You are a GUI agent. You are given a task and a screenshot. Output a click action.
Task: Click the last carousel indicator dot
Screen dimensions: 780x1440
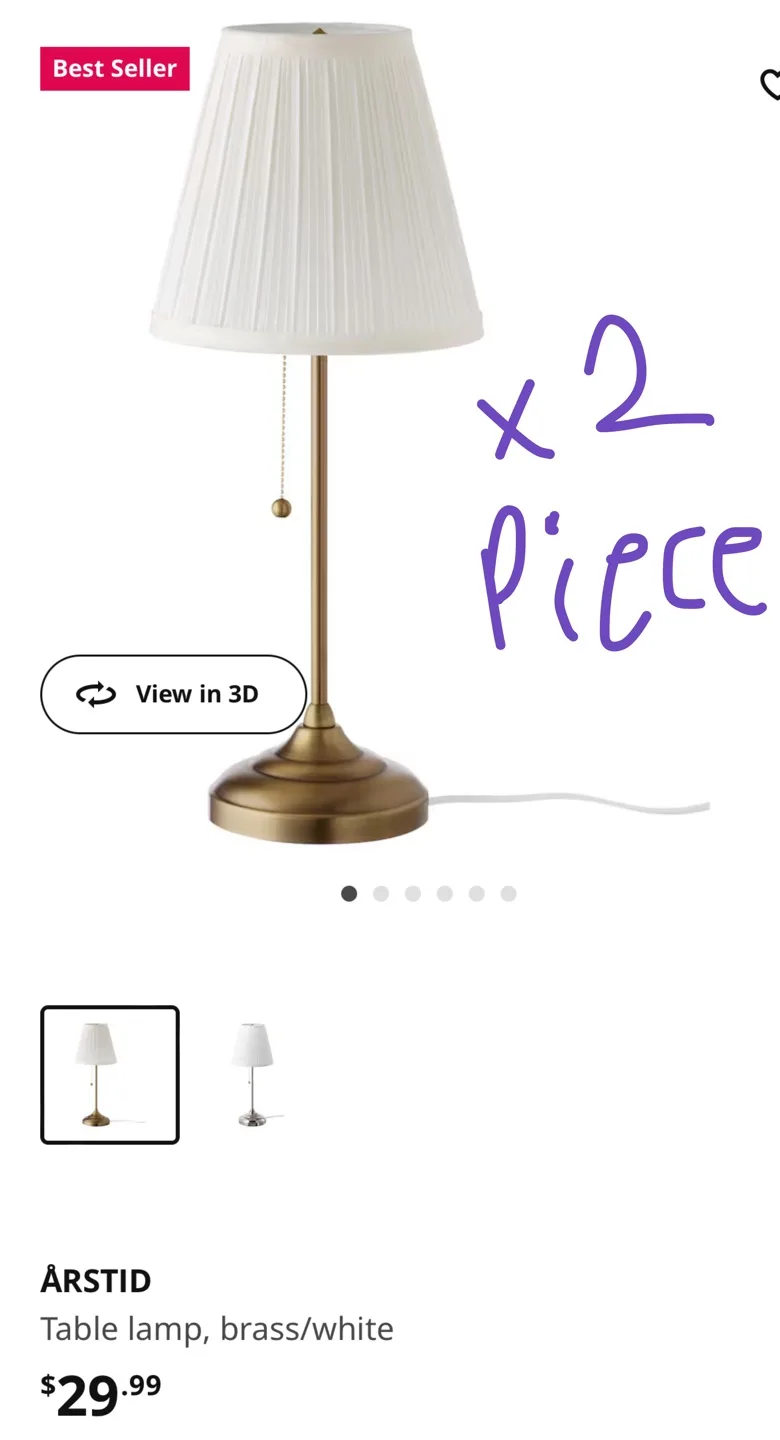coord(509,893)
